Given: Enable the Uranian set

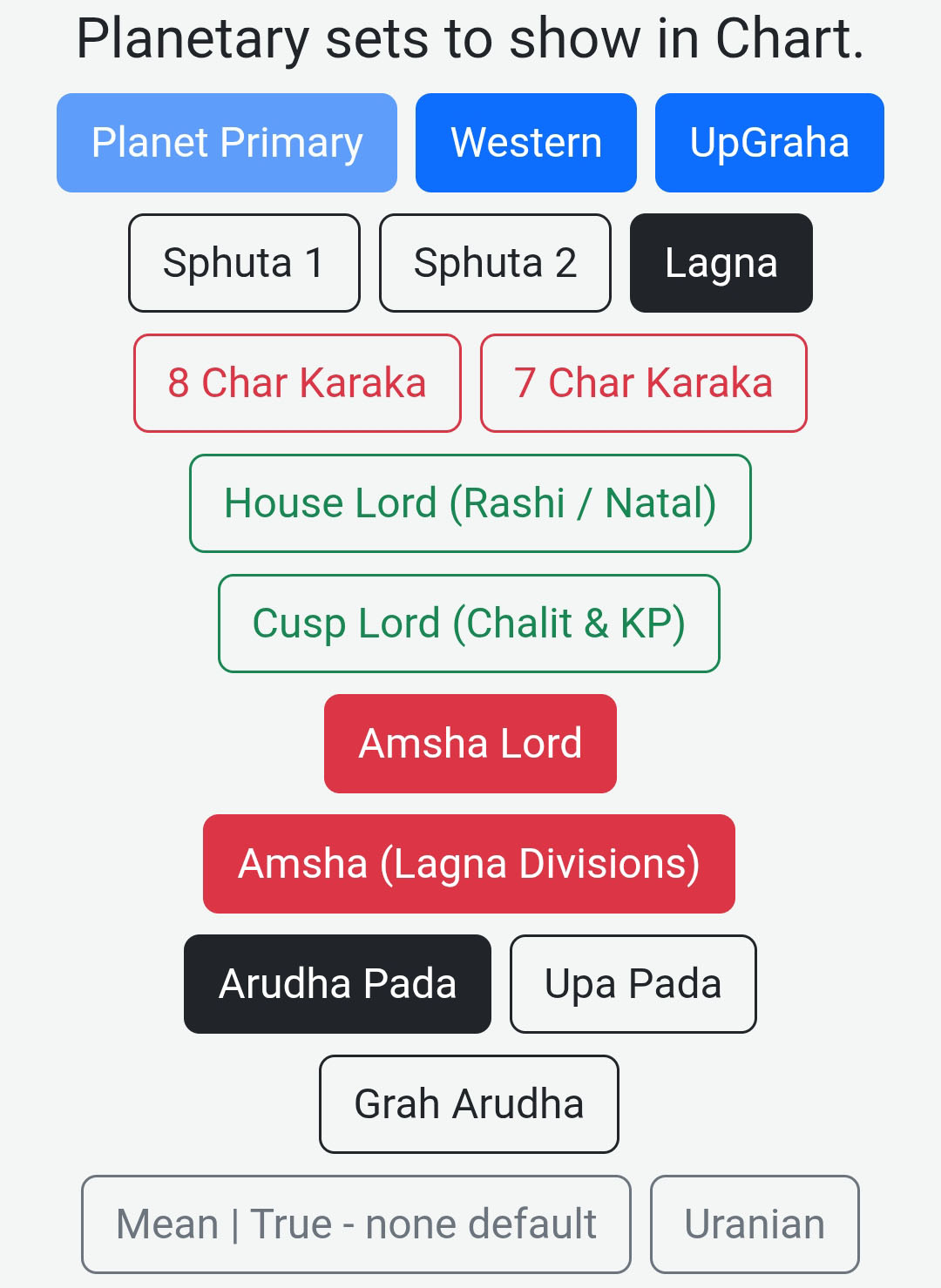Looking at the screenshot, I should [755, 1224].
